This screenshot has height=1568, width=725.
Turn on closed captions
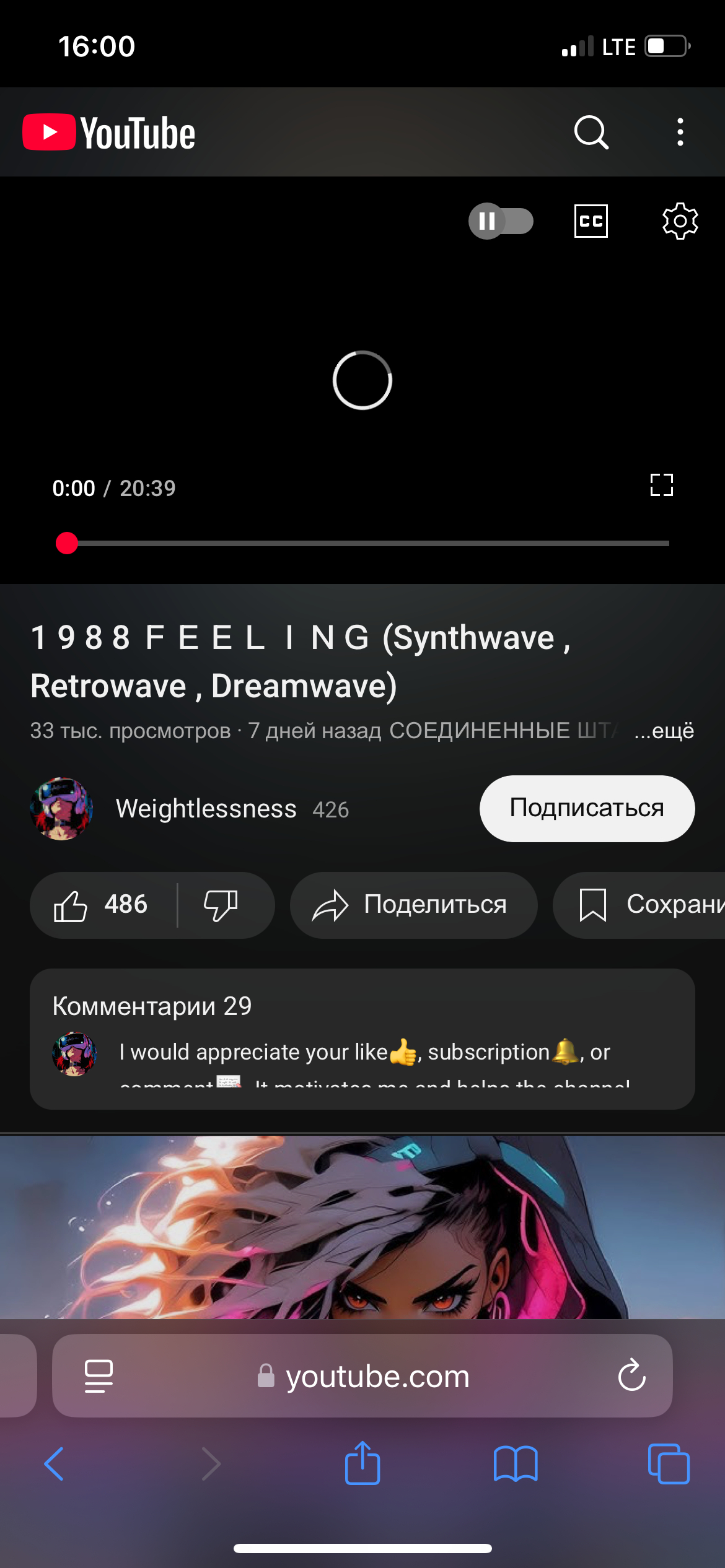(591, 221)
